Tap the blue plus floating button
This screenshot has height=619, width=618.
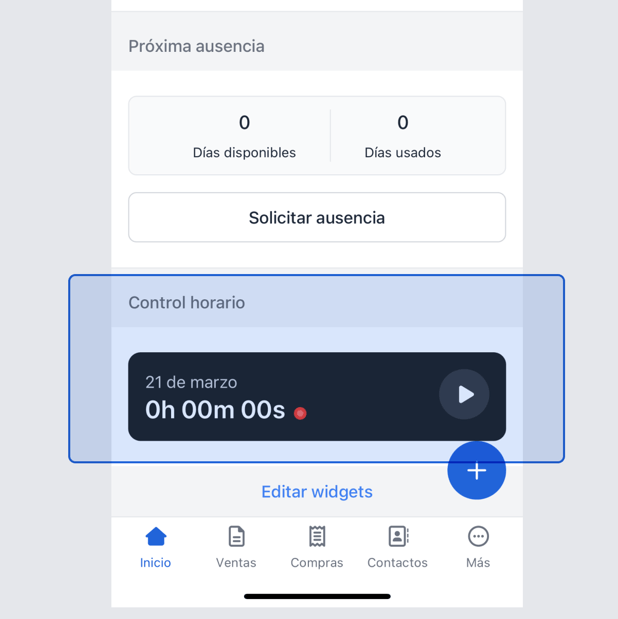(x=476, y=470)
